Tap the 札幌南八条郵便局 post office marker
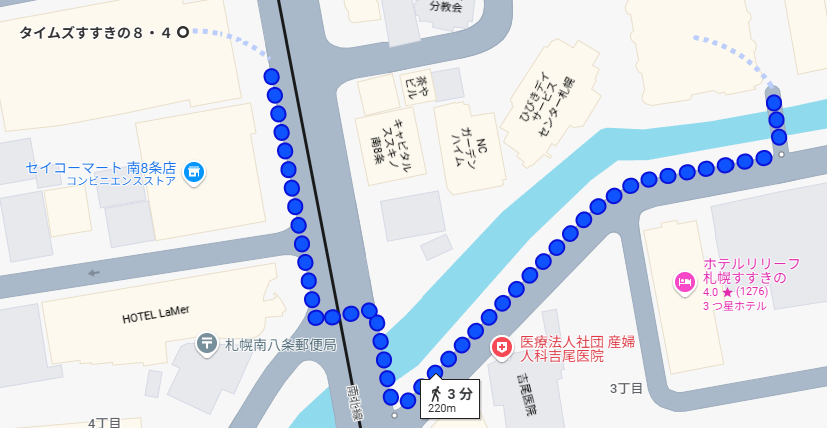 207,344
